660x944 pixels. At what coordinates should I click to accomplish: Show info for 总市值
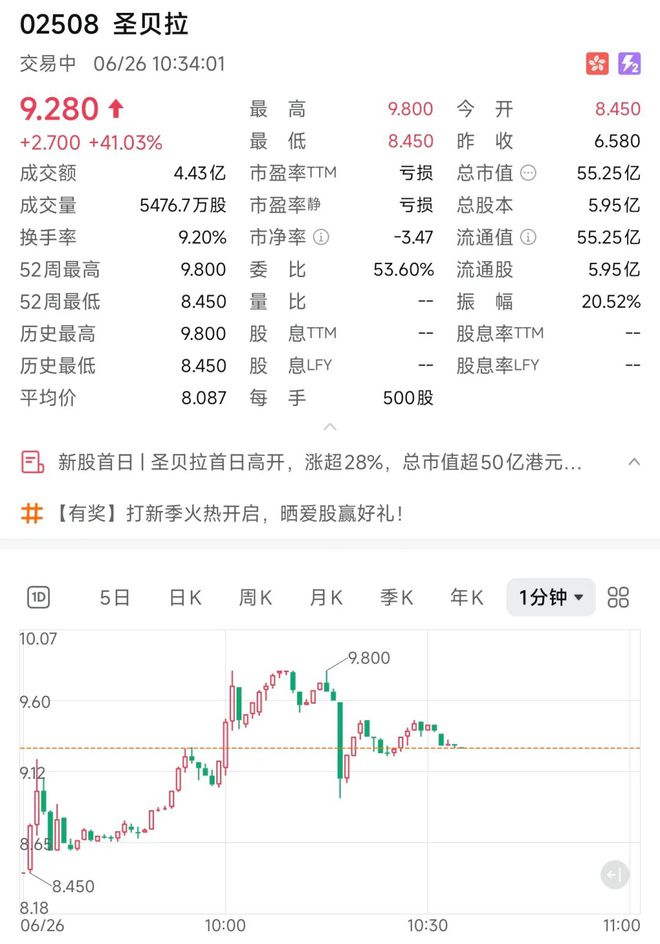coord(529,174)
